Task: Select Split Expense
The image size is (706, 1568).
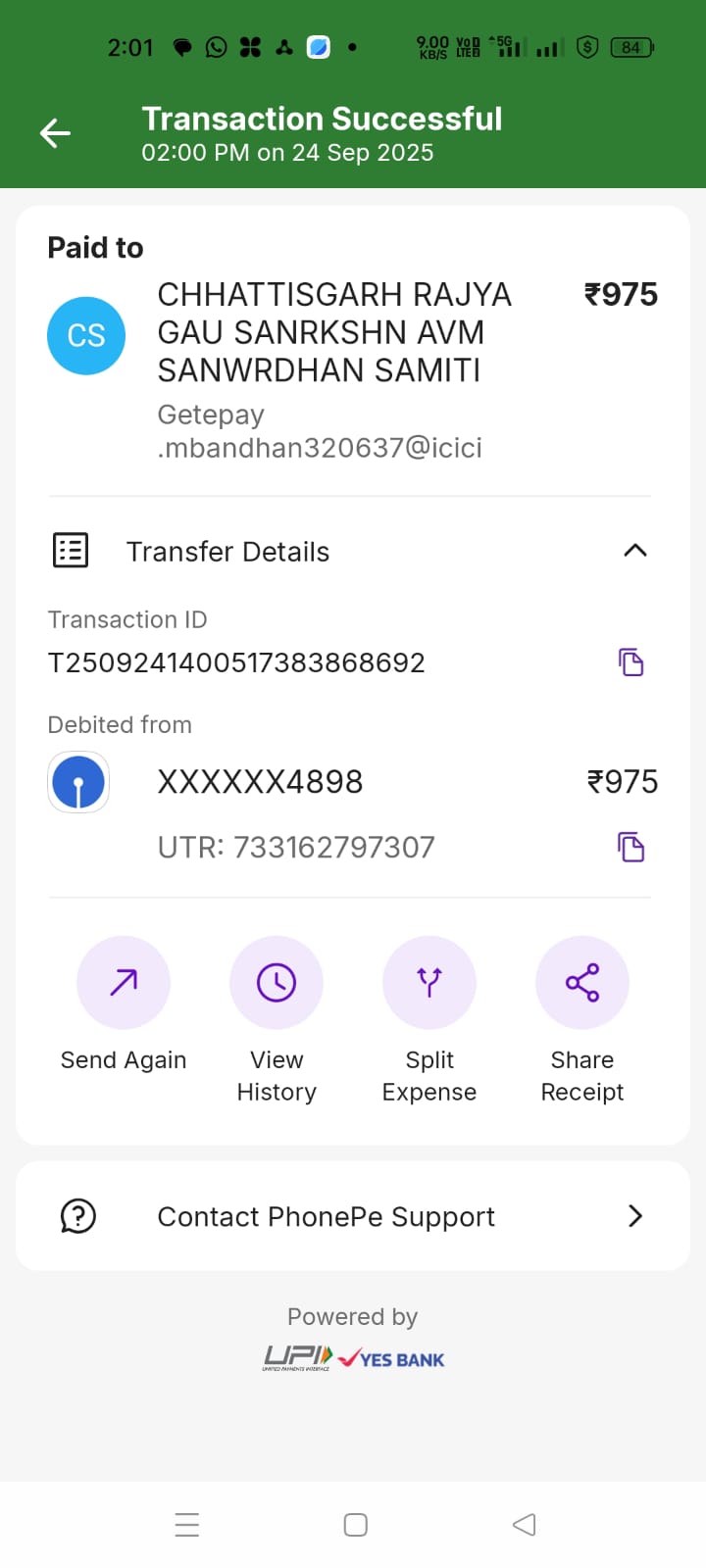Action: 429,983
